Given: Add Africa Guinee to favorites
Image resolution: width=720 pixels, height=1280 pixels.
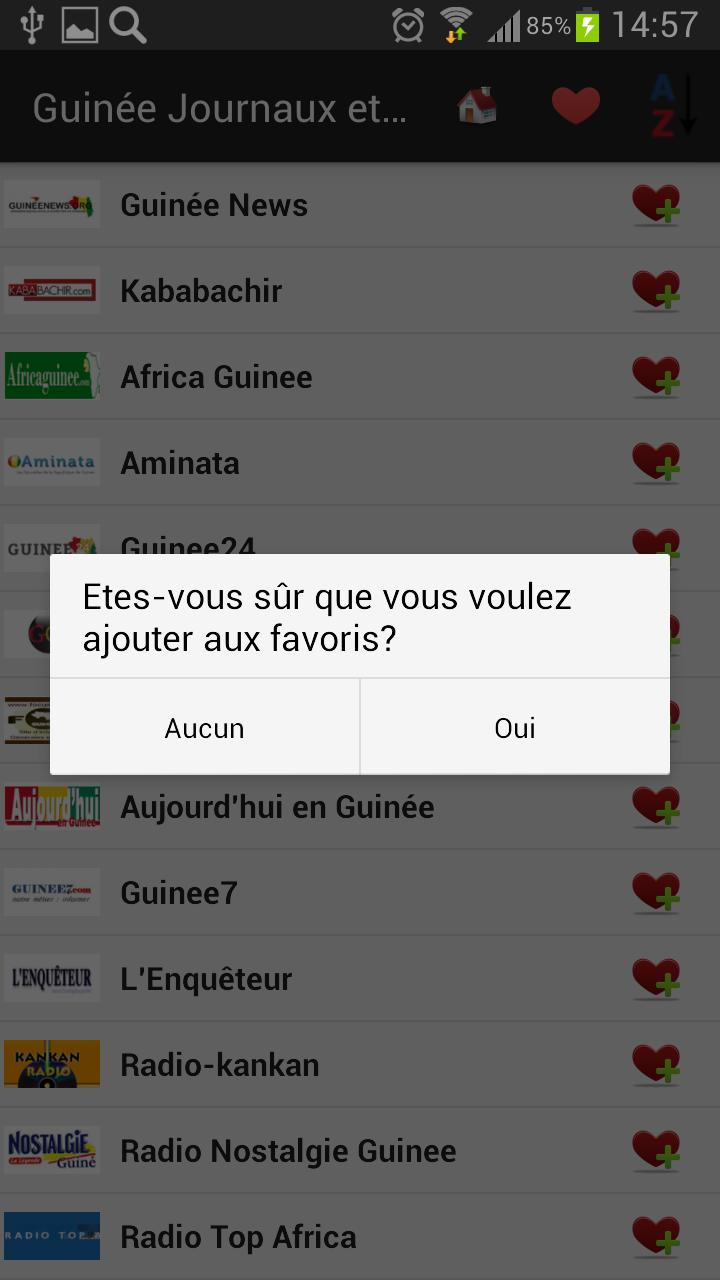Looking at the screenshot, I should (657, 376).
